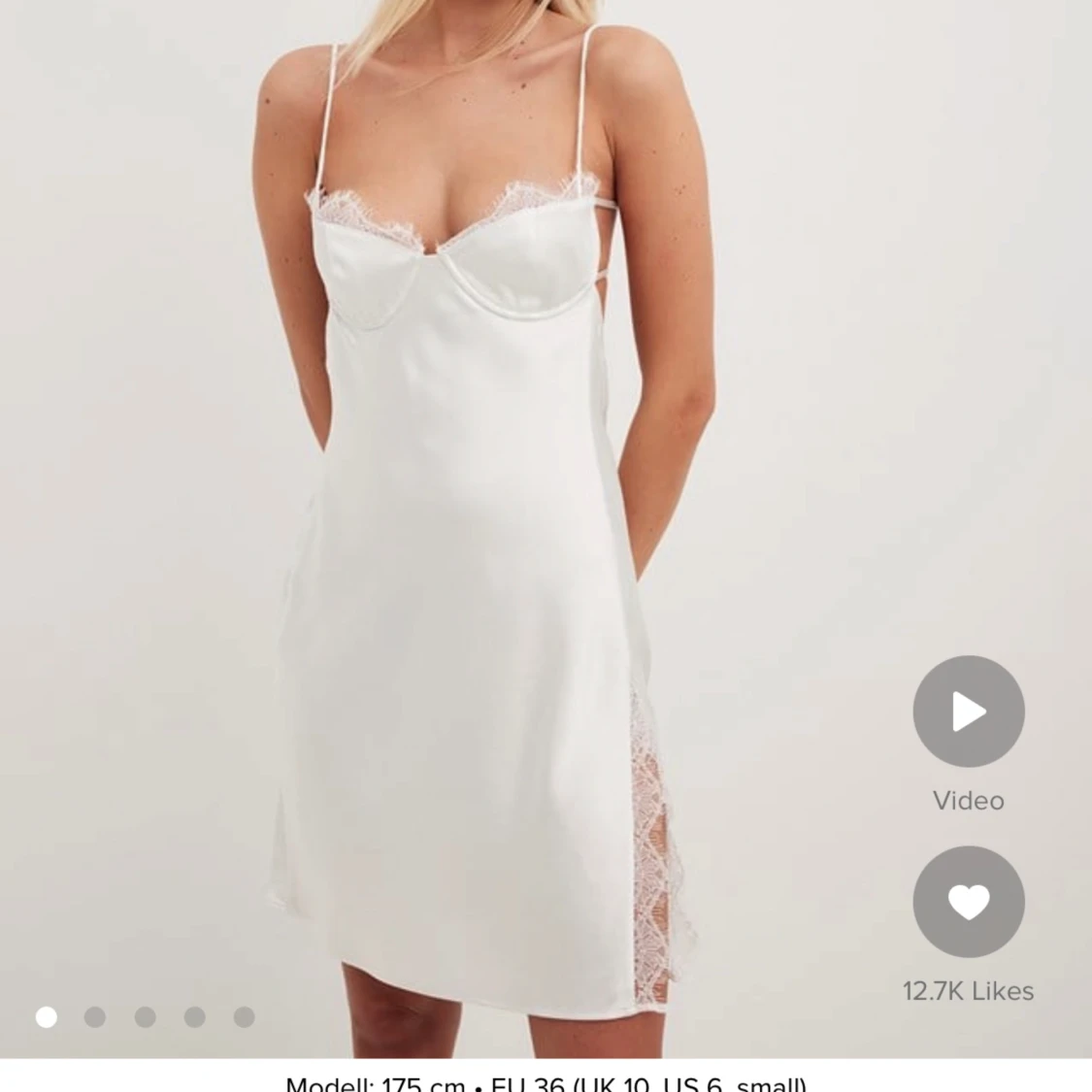Jump to the second image indicator dot

[x=95, y=1016]
